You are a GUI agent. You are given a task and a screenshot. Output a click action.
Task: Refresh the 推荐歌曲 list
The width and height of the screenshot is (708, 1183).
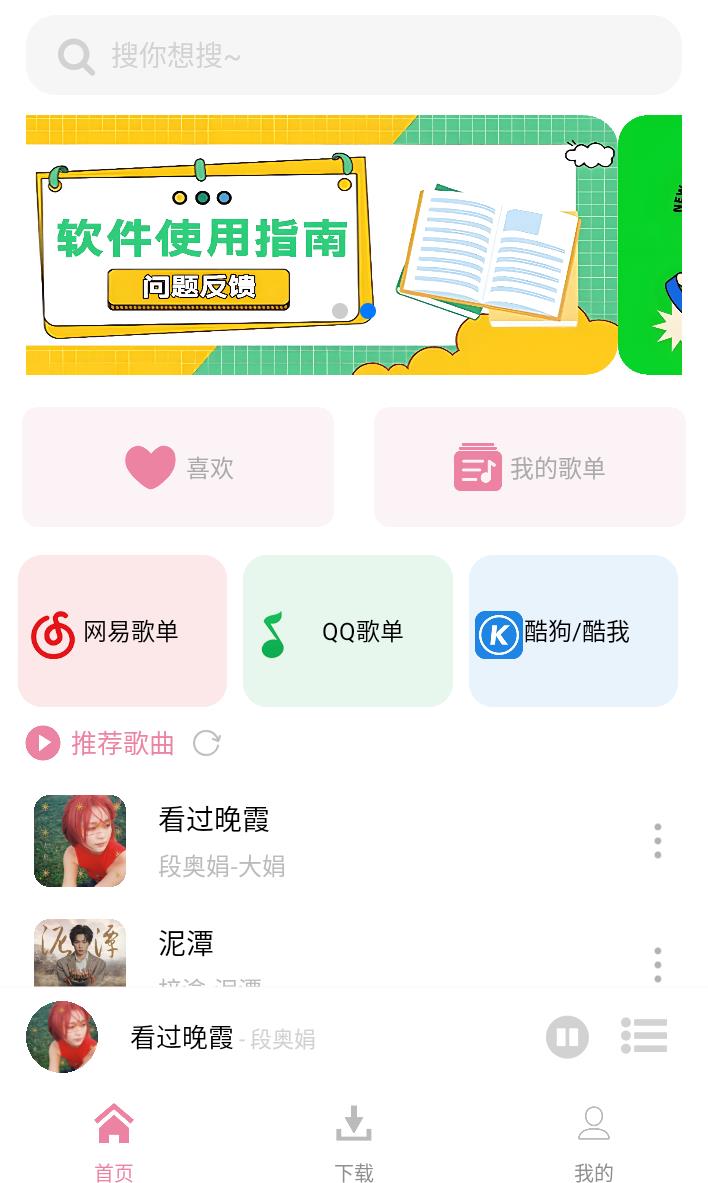pos(206,743)
